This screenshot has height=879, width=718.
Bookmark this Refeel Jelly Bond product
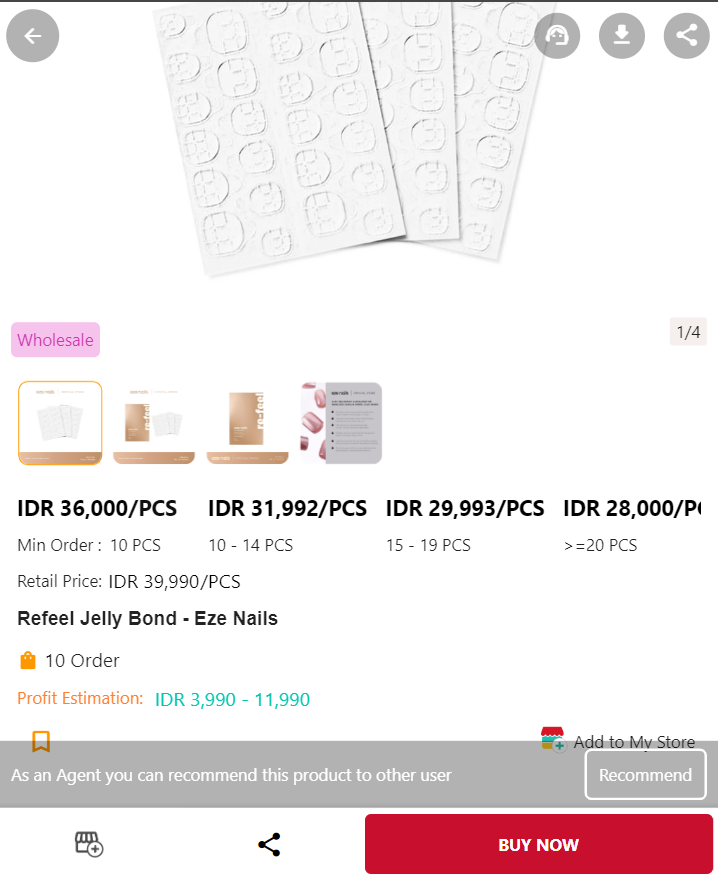[41, 741]
